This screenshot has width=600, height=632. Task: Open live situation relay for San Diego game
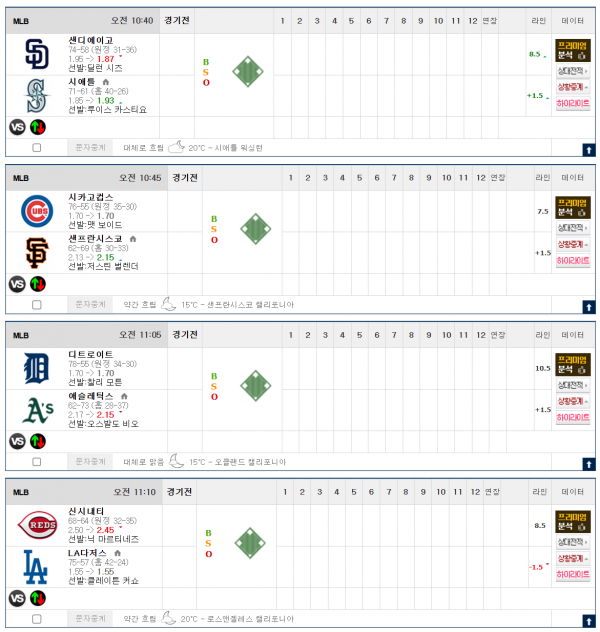click(x=573, y=88)
